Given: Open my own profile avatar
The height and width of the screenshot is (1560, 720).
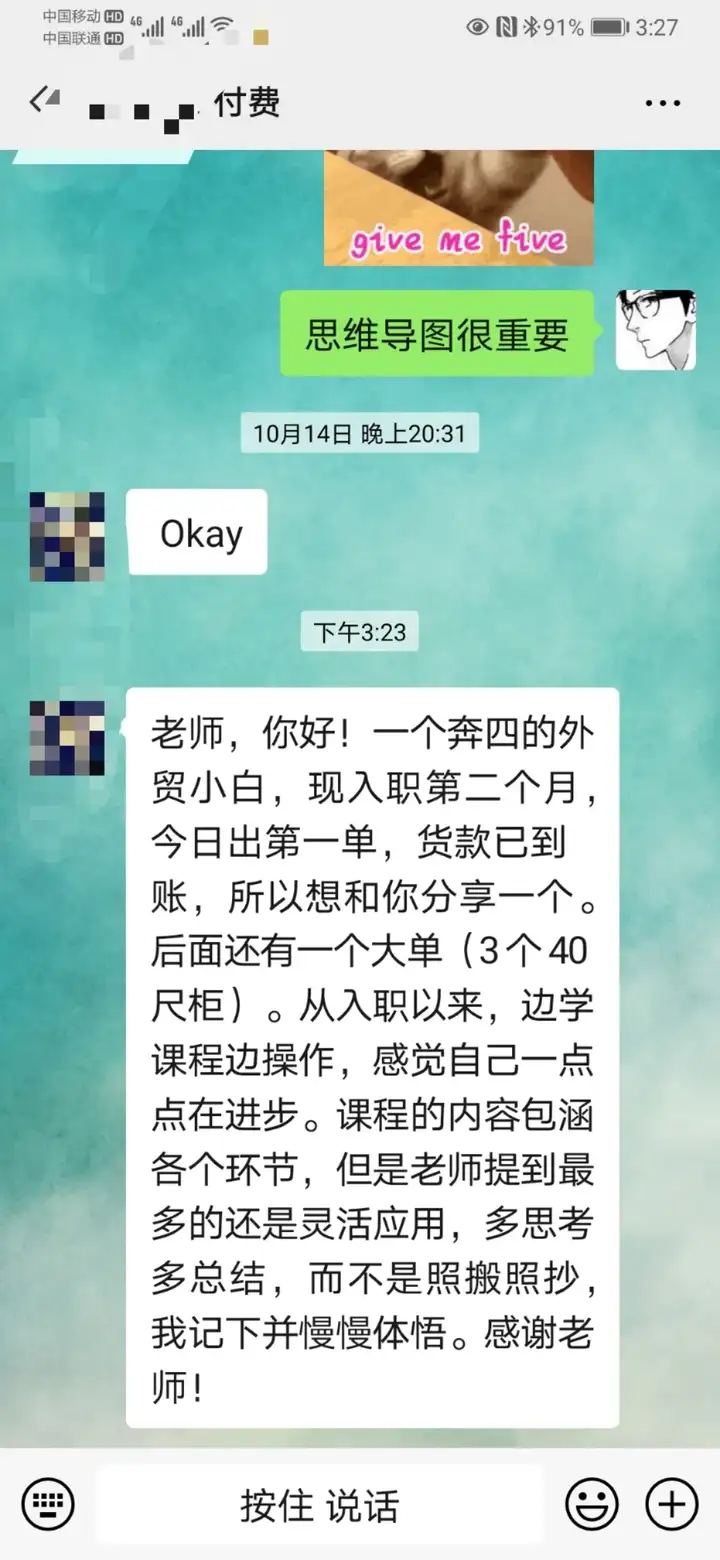Looking at the screenshot, I should [x=655, y=331].
